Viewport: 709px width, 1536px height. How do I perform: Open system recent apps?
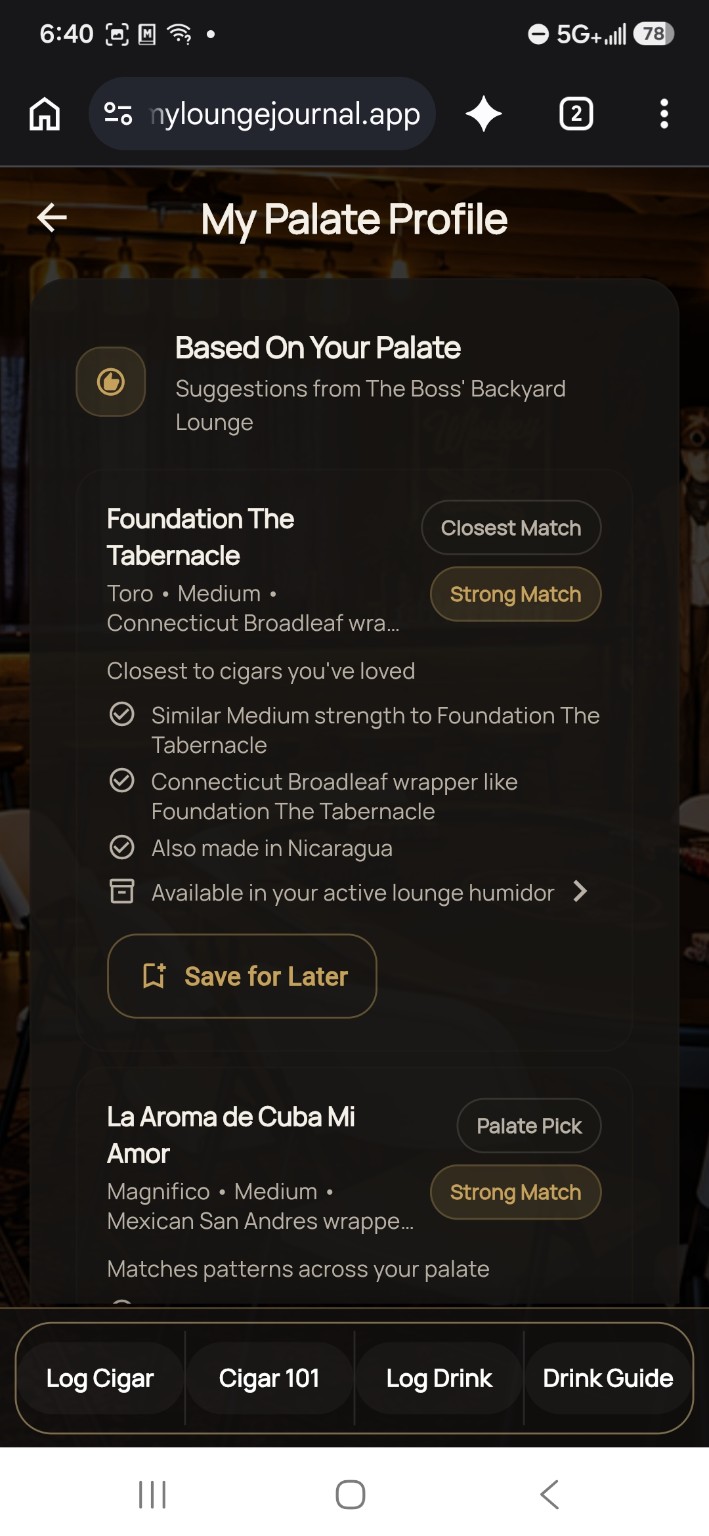click(152, 1494)
